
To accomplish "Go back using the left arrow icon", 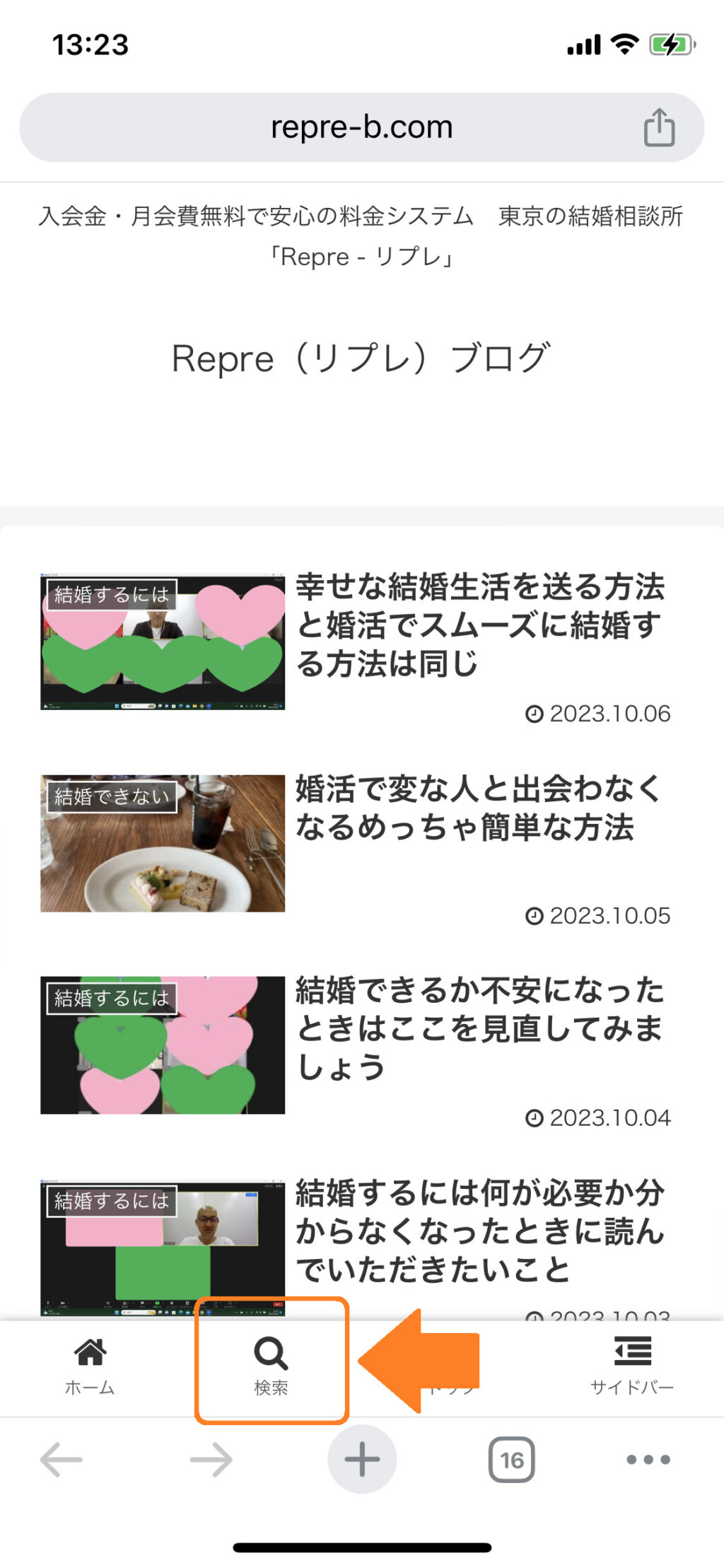I will tap(59, 1458).
